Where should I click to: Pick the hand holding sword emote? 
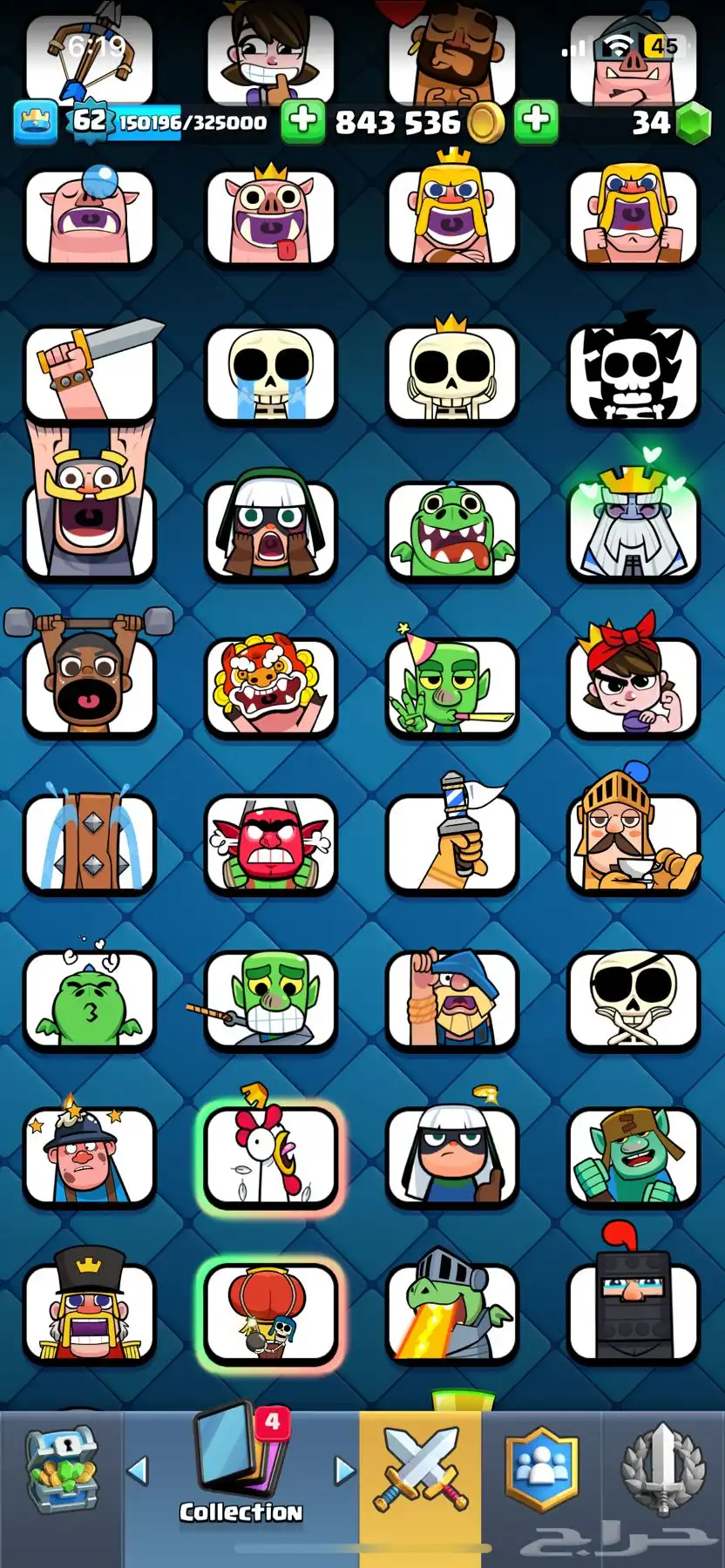tap(94, 370)
